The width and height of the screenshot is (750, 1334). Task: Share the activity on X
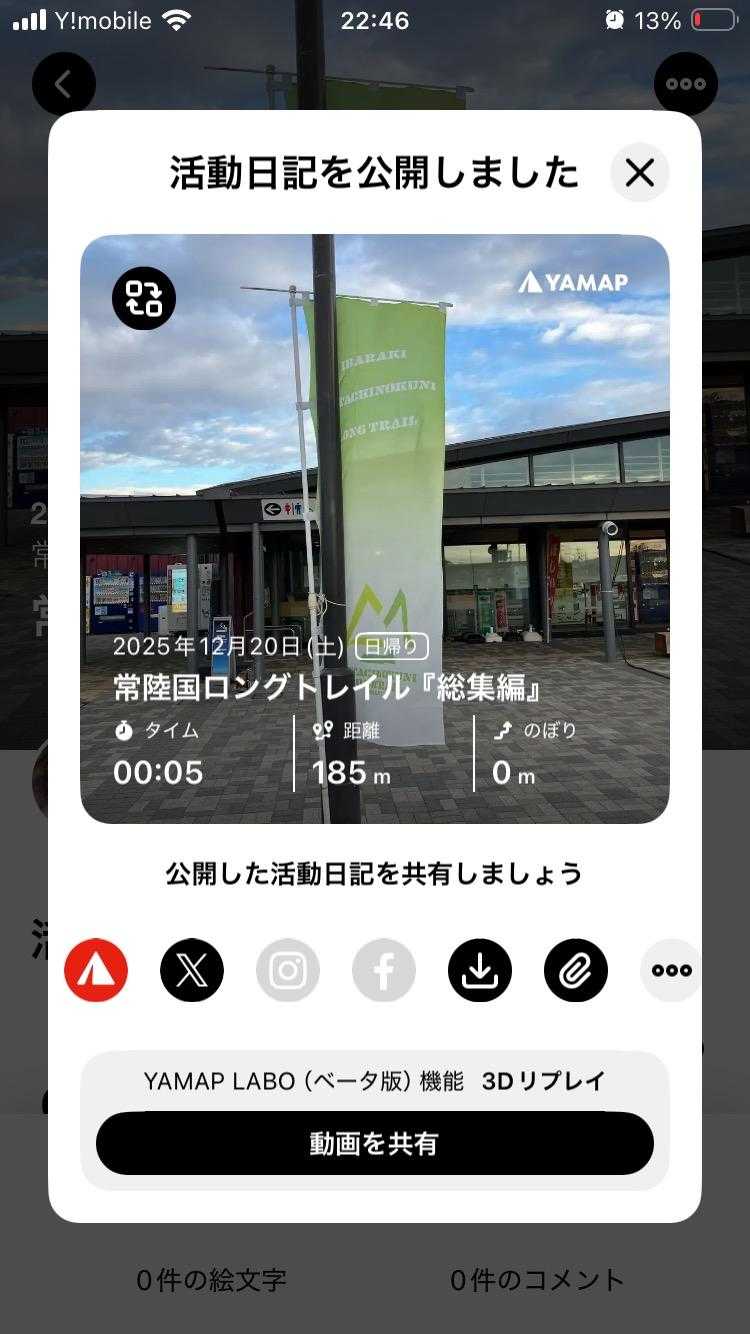click(x=192, y=970)
